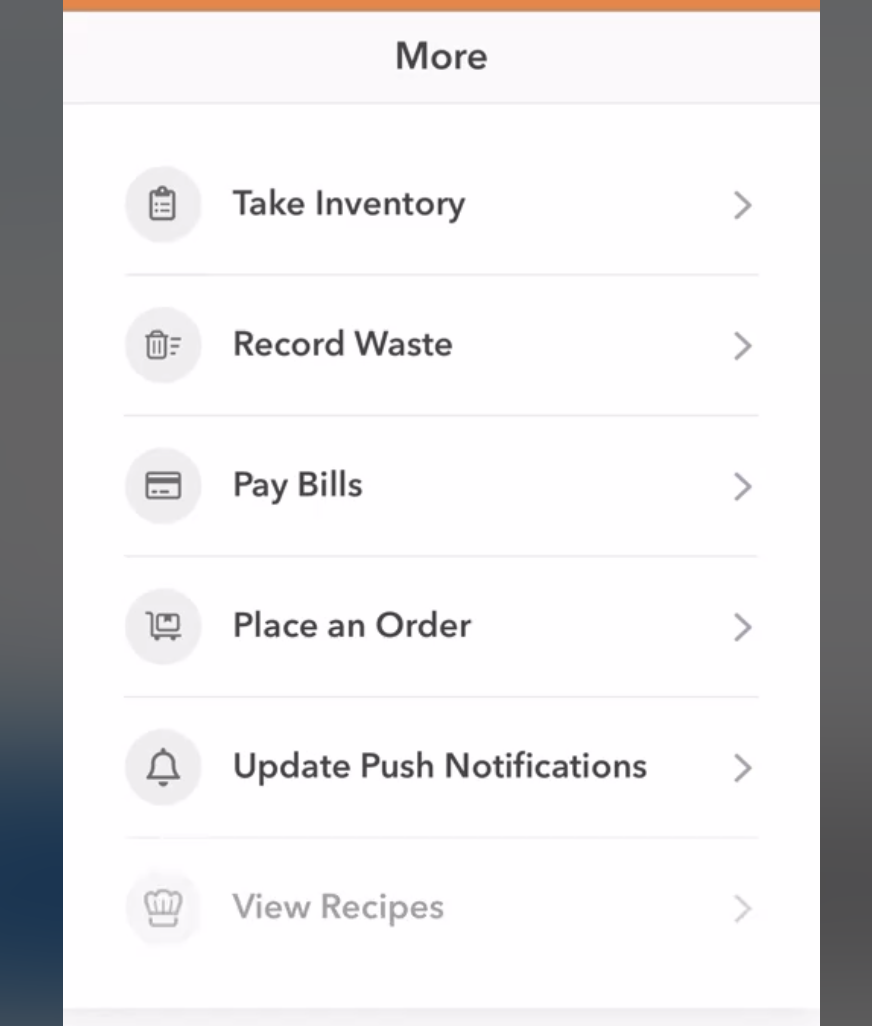Open Push Notifications settings using the chevron
Viewport: 872px width, 1026px height.
tap(742, 768)
